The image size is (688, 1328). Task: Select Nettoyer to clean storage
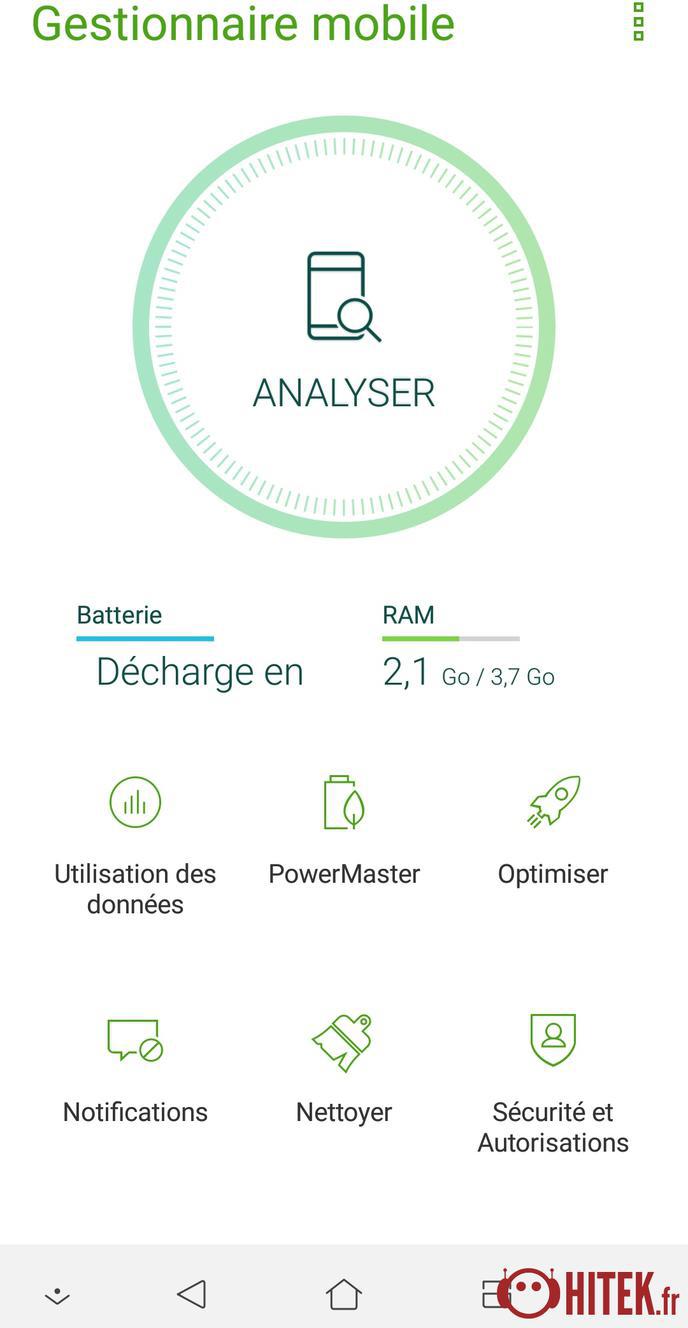pyautogui.click(x=344, y=1070)
